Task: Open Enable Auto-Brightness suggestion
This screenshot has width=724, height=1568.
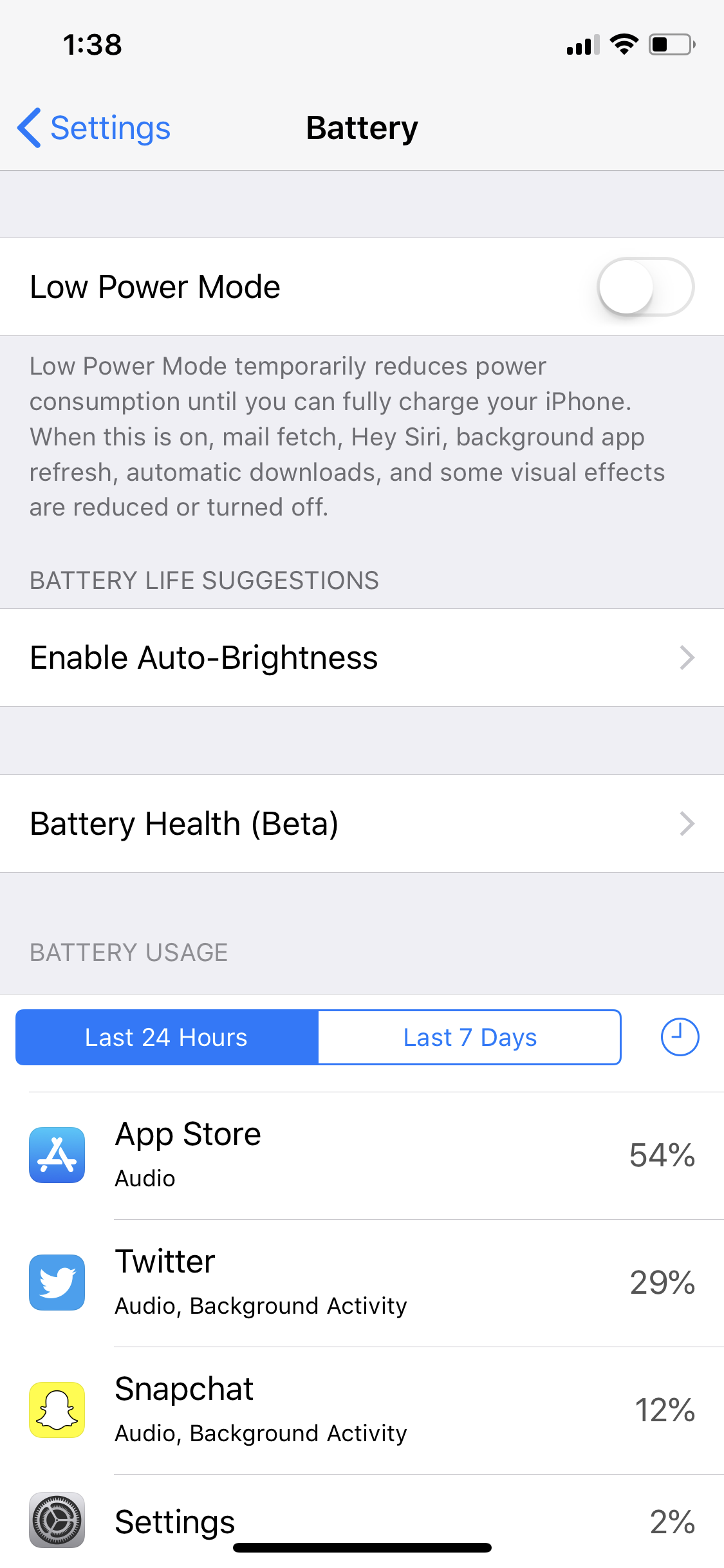Action: point(362,657)
